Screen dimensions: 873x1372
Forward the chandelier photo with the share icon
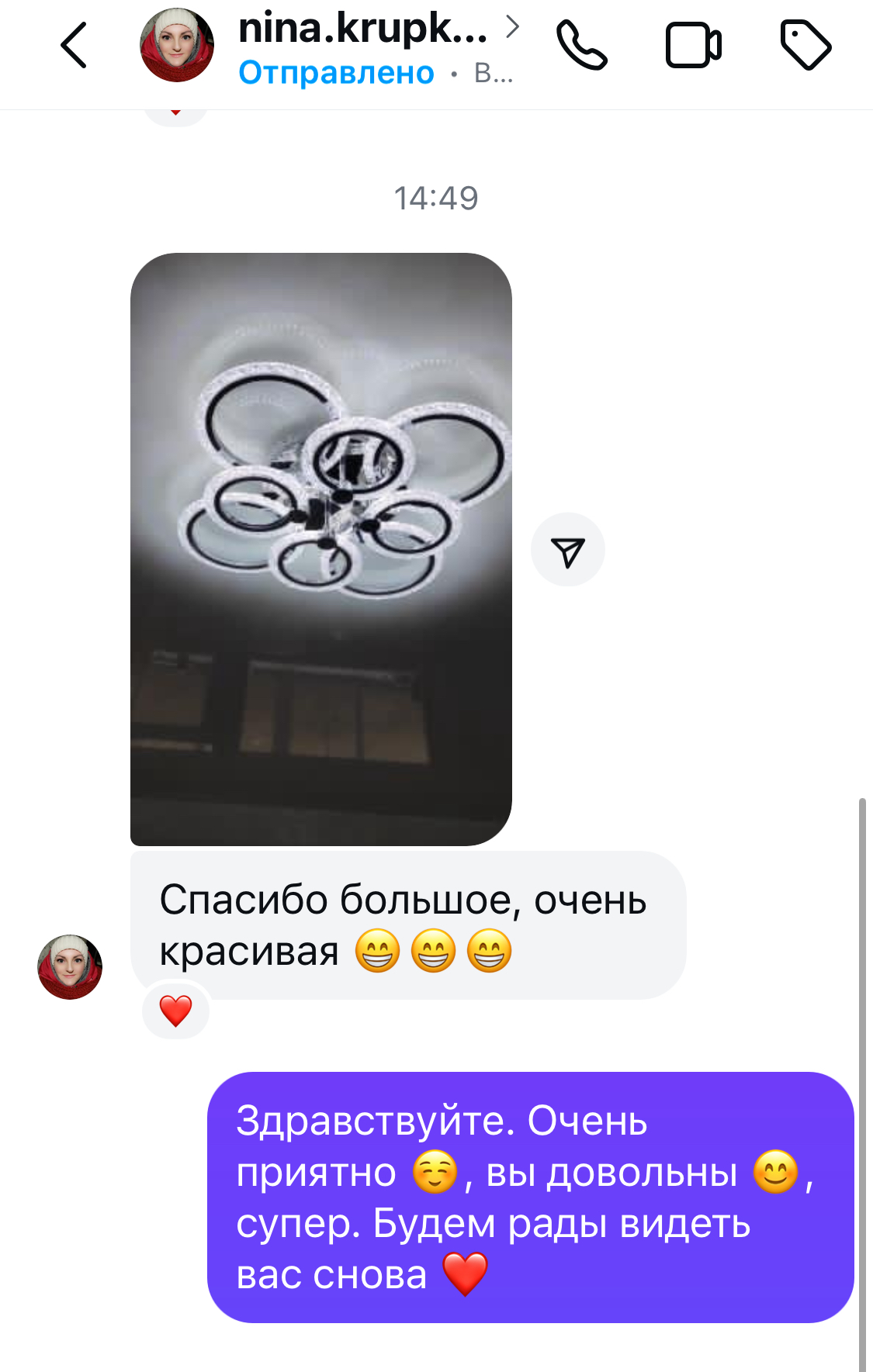tap(567, 550)
